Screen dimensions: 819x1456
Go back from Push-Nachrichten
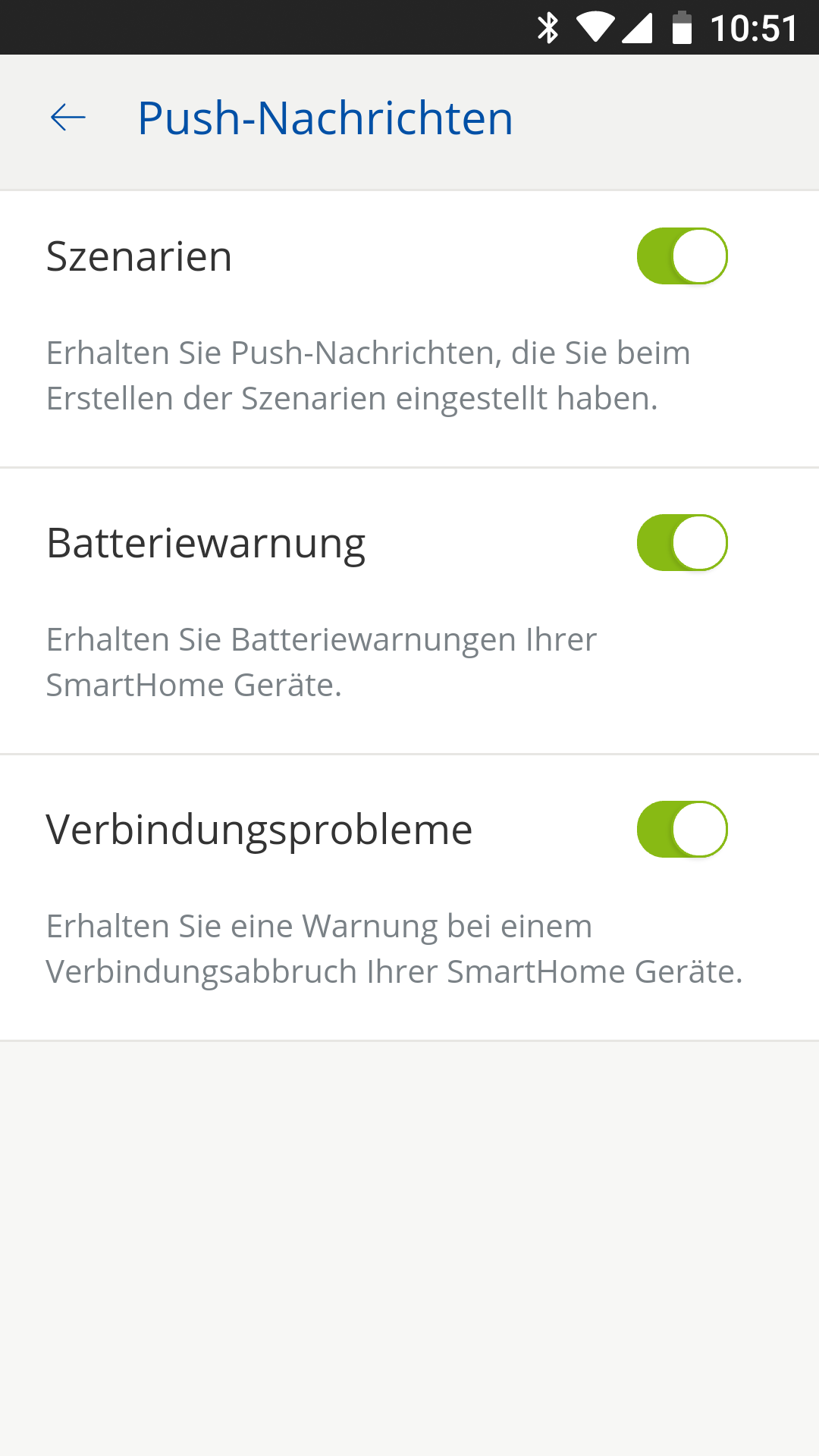point(68,118)
